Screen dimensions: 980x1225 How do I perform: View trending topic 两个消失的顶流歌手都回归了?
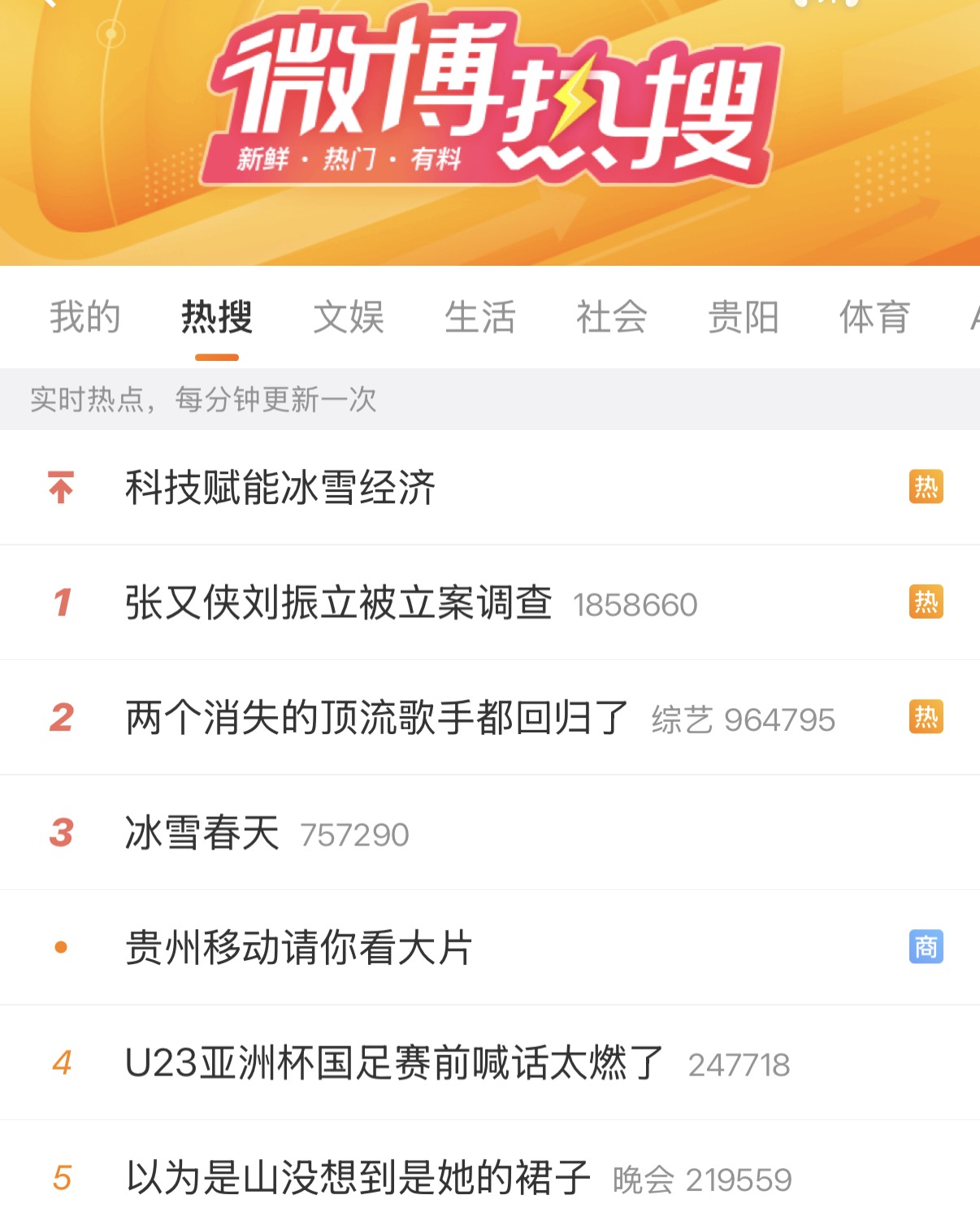pos(377,718)
